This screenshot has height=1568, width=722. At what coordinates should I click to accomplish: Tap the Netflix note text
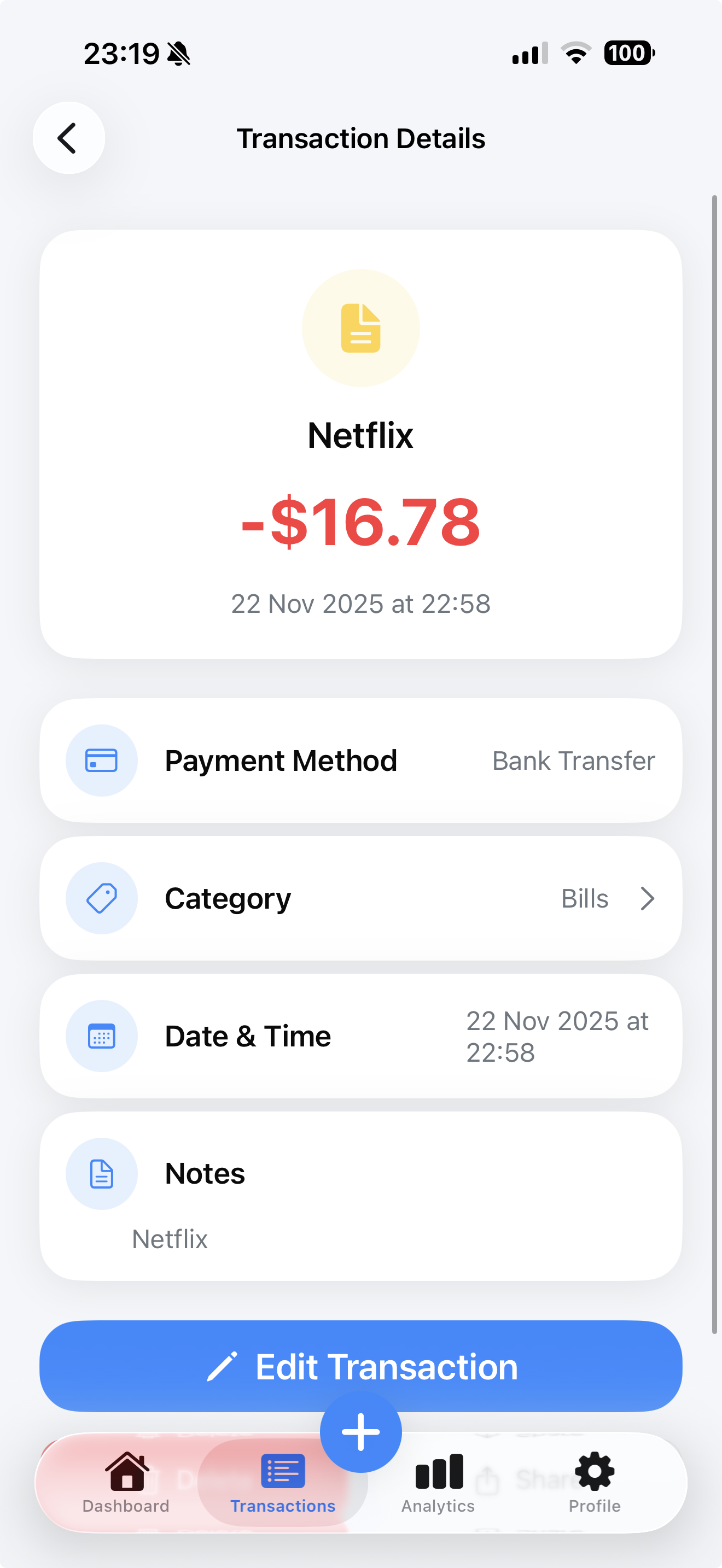170,1239
